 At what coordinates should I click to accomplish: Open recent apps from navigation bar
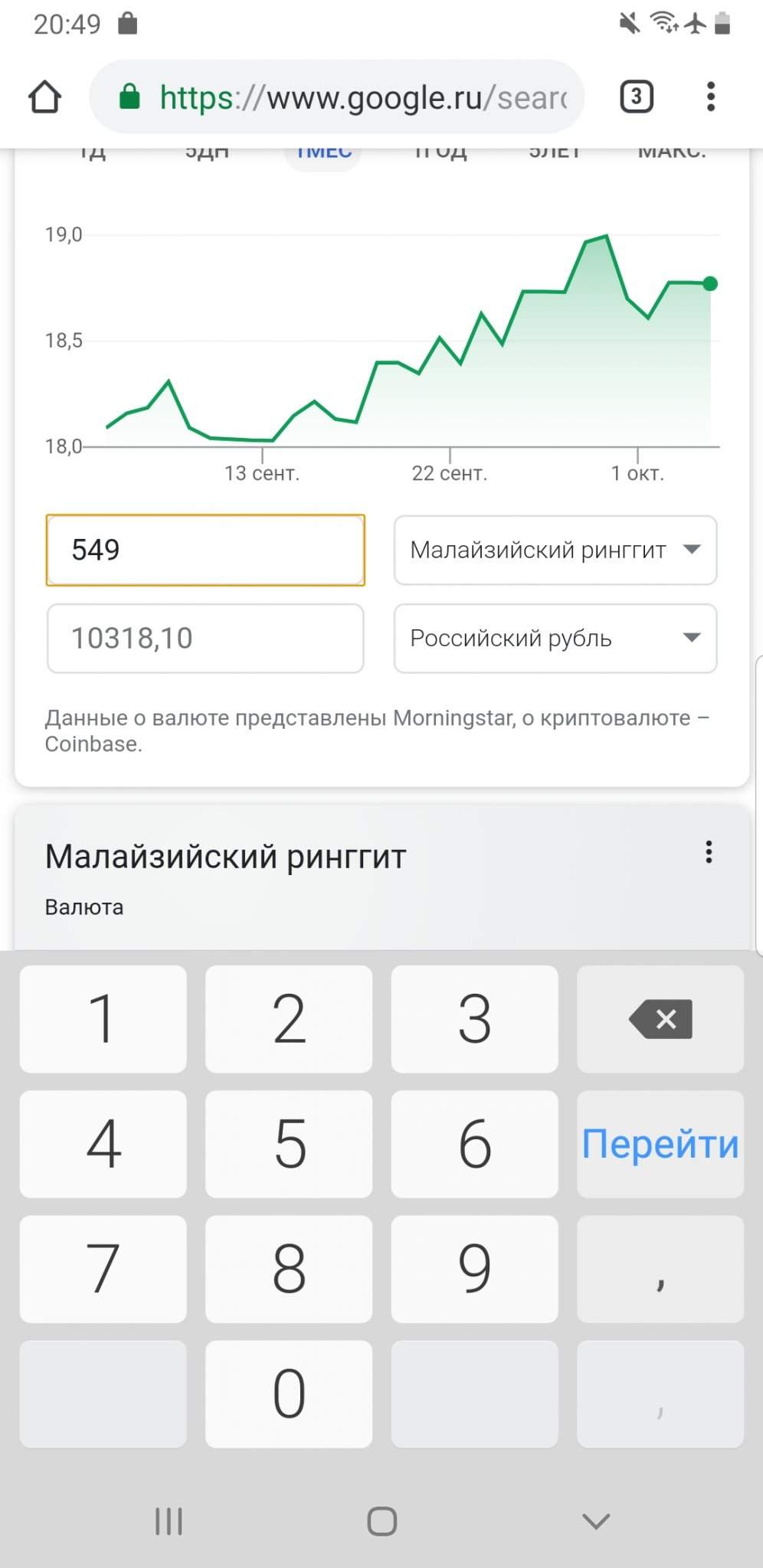169,1521
